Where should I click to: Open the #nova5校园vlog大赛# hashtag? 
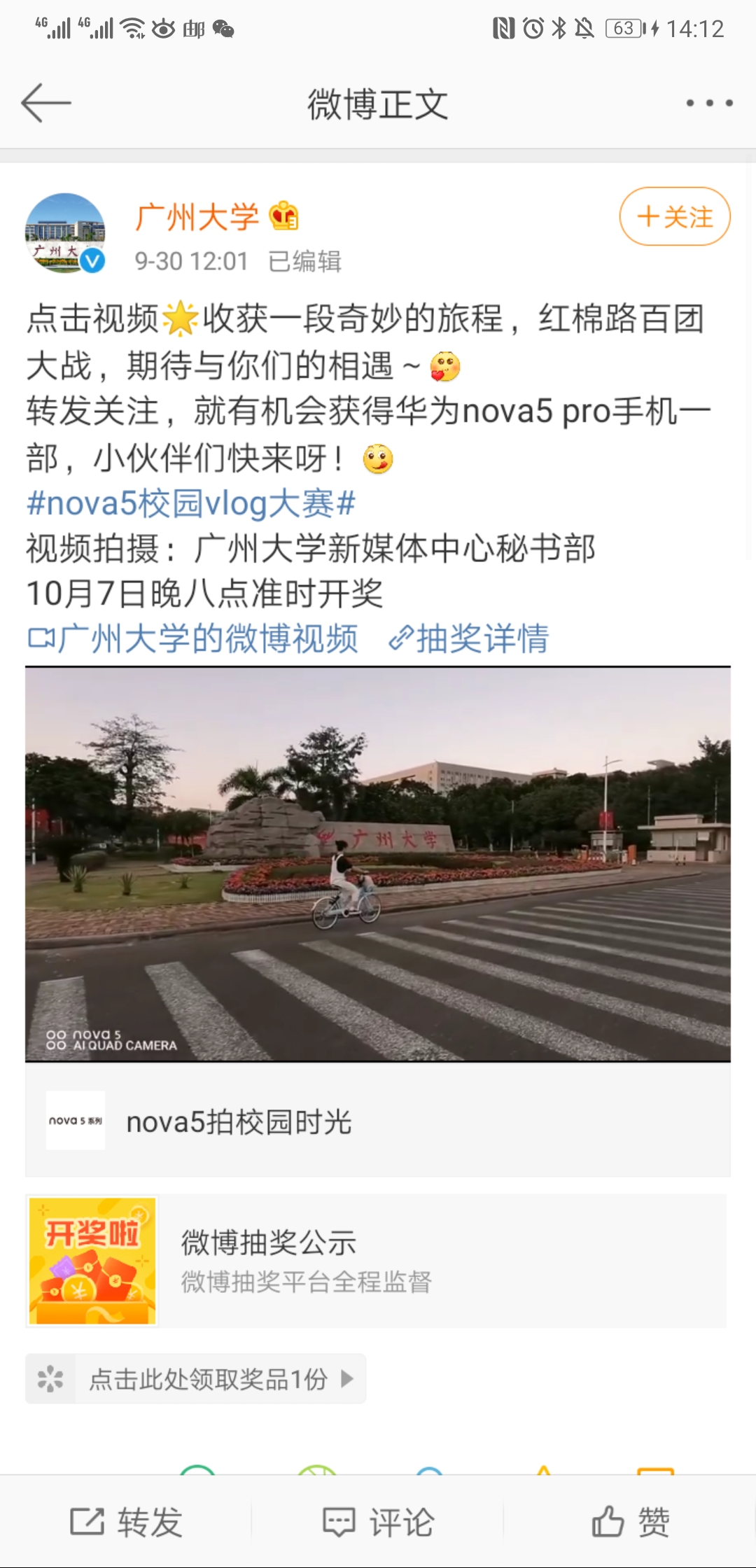tap(191, 503)
